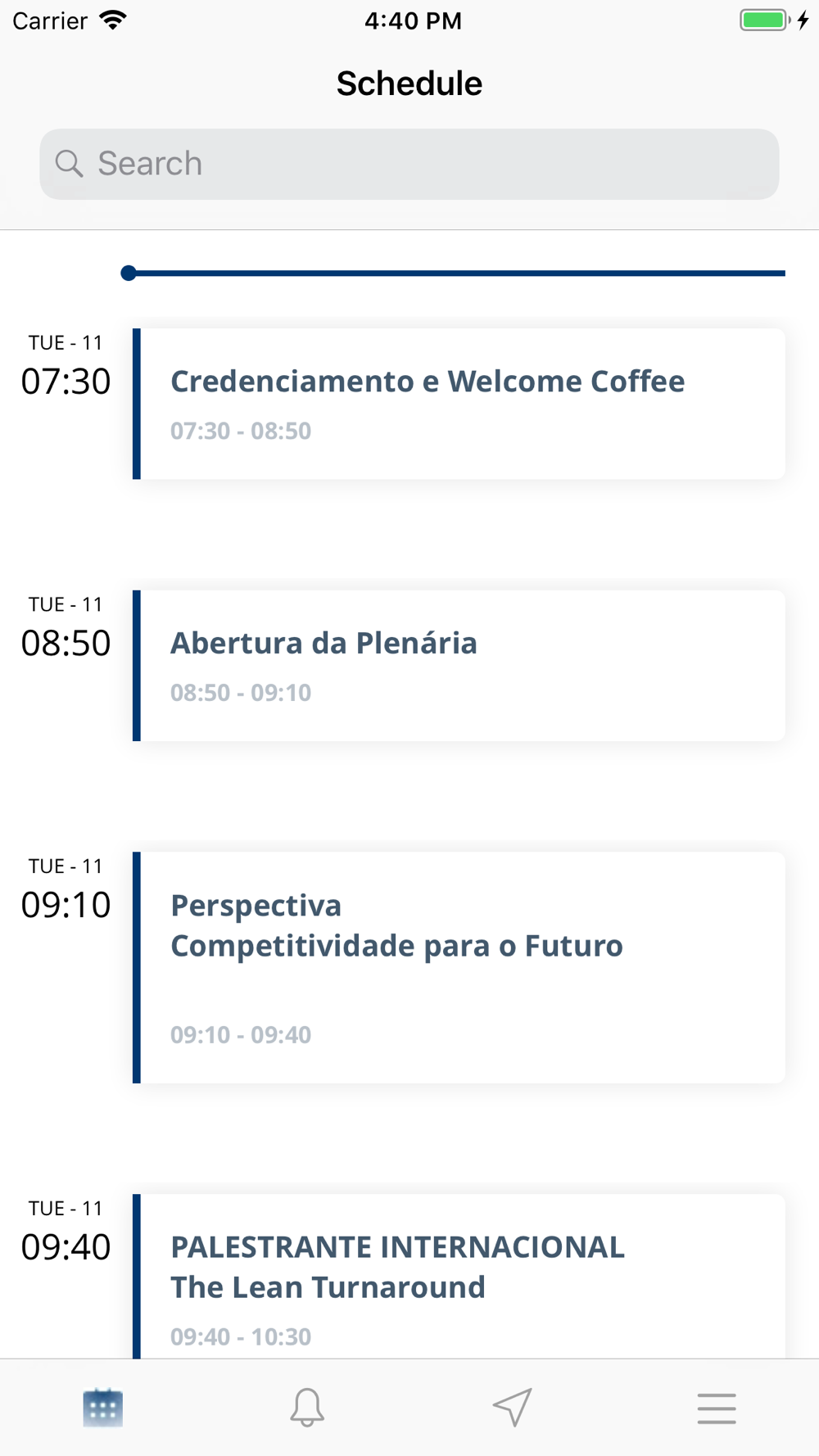Open the location arrow tab
The image size is (819, 1456).
click(x=512, y=1408)
